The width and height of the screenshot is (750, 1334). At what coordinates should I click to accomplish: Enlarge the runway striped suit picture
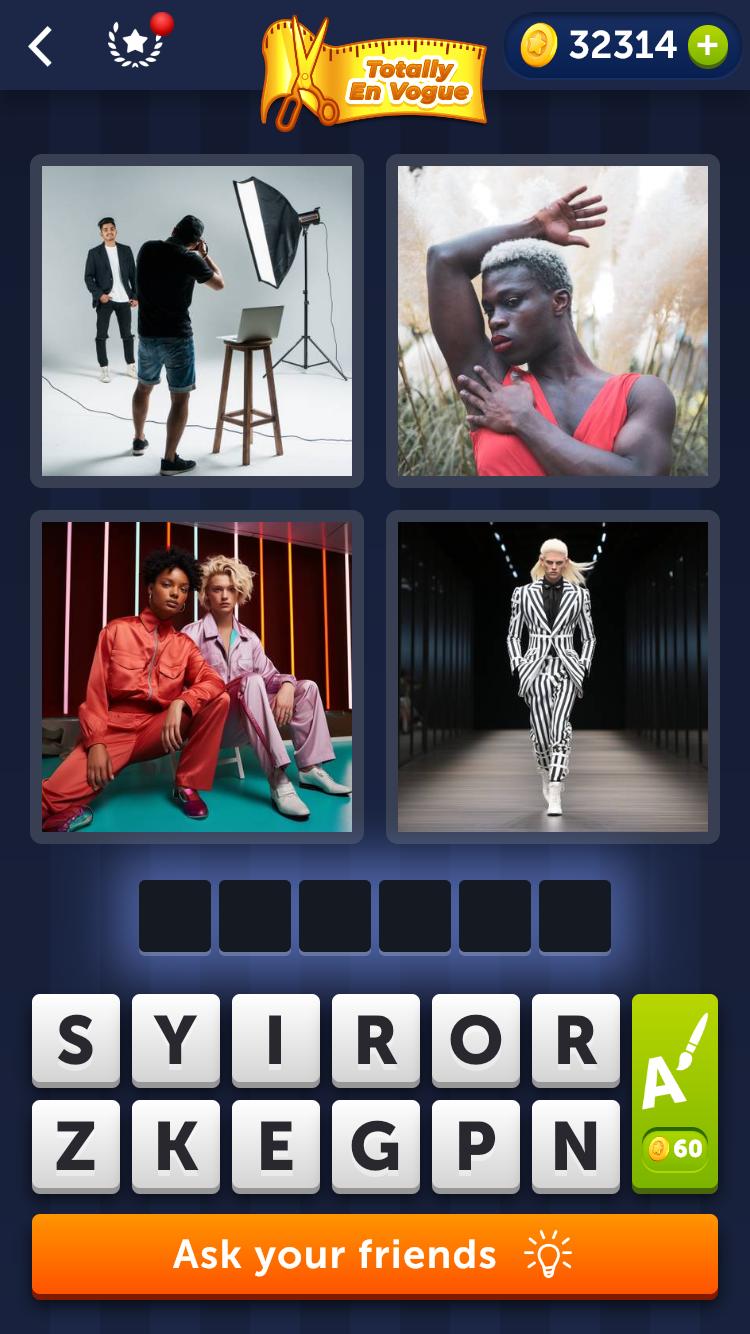pos(553,677)
